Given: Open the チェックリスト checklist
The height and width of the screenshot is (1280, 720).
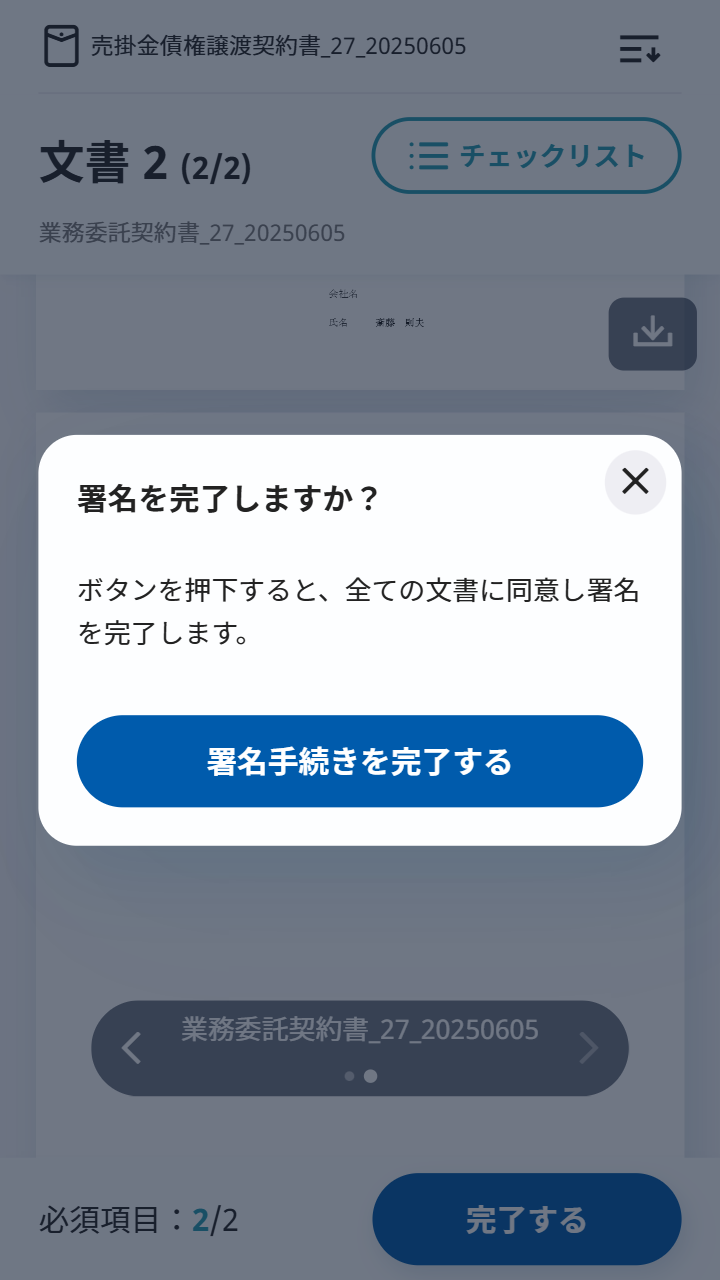Looking at the screenshot, I should (527, 156).
